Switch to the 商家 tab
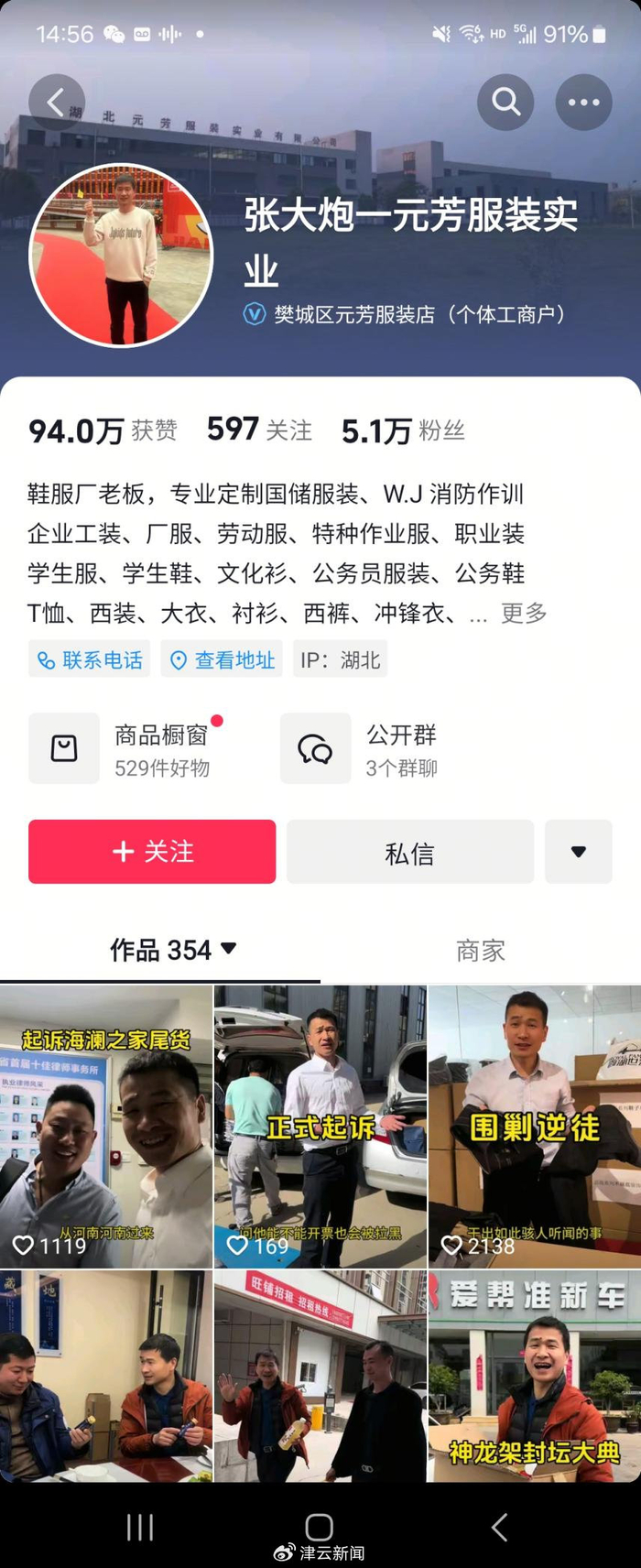Image resolution: width=641 pixels, height=1568 pixels. coord(481,951)
